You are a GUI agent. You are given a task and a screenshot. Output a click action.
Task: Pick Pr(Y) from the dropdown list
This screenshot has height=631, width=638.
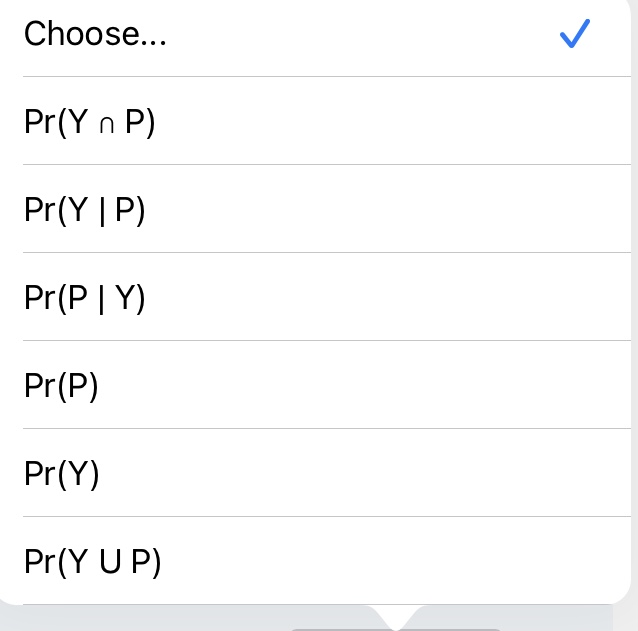300,474
